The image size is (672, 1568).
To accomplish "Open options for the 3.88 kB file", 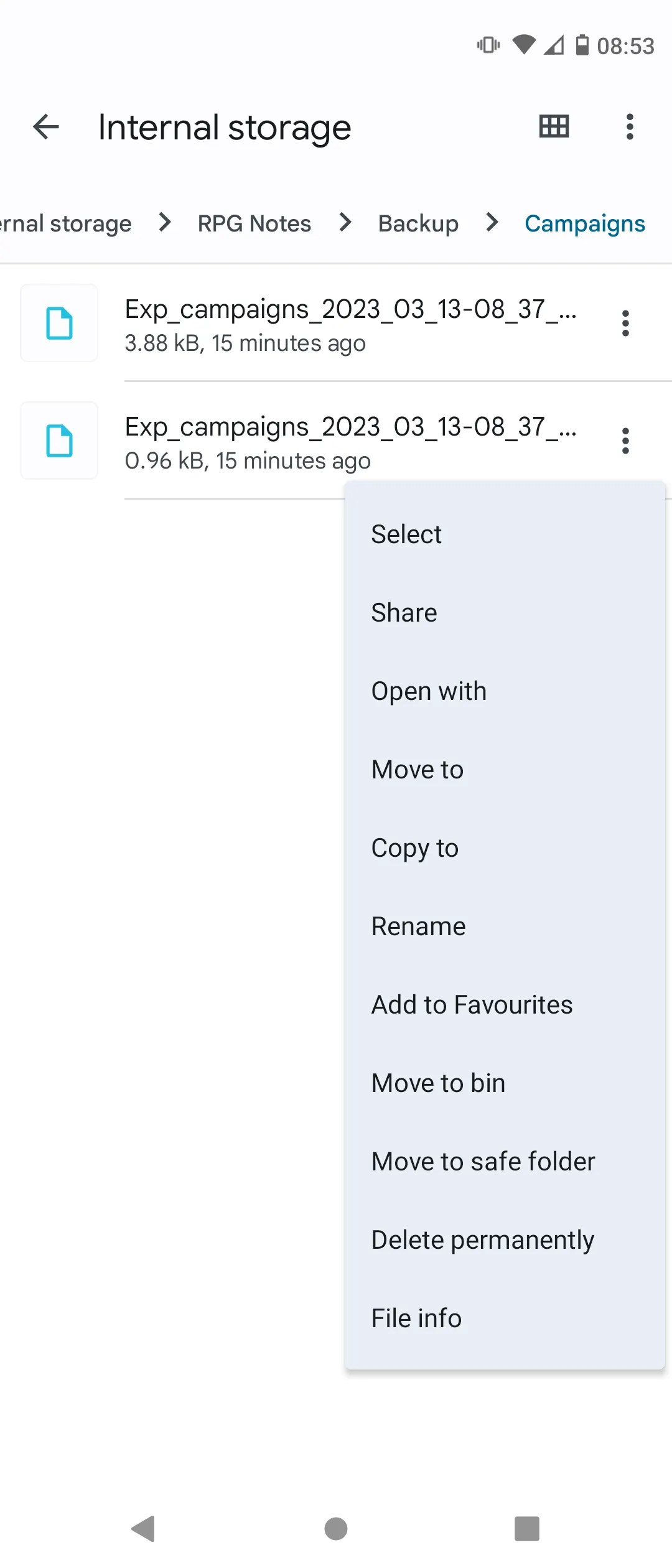I will tap(625, 323).
